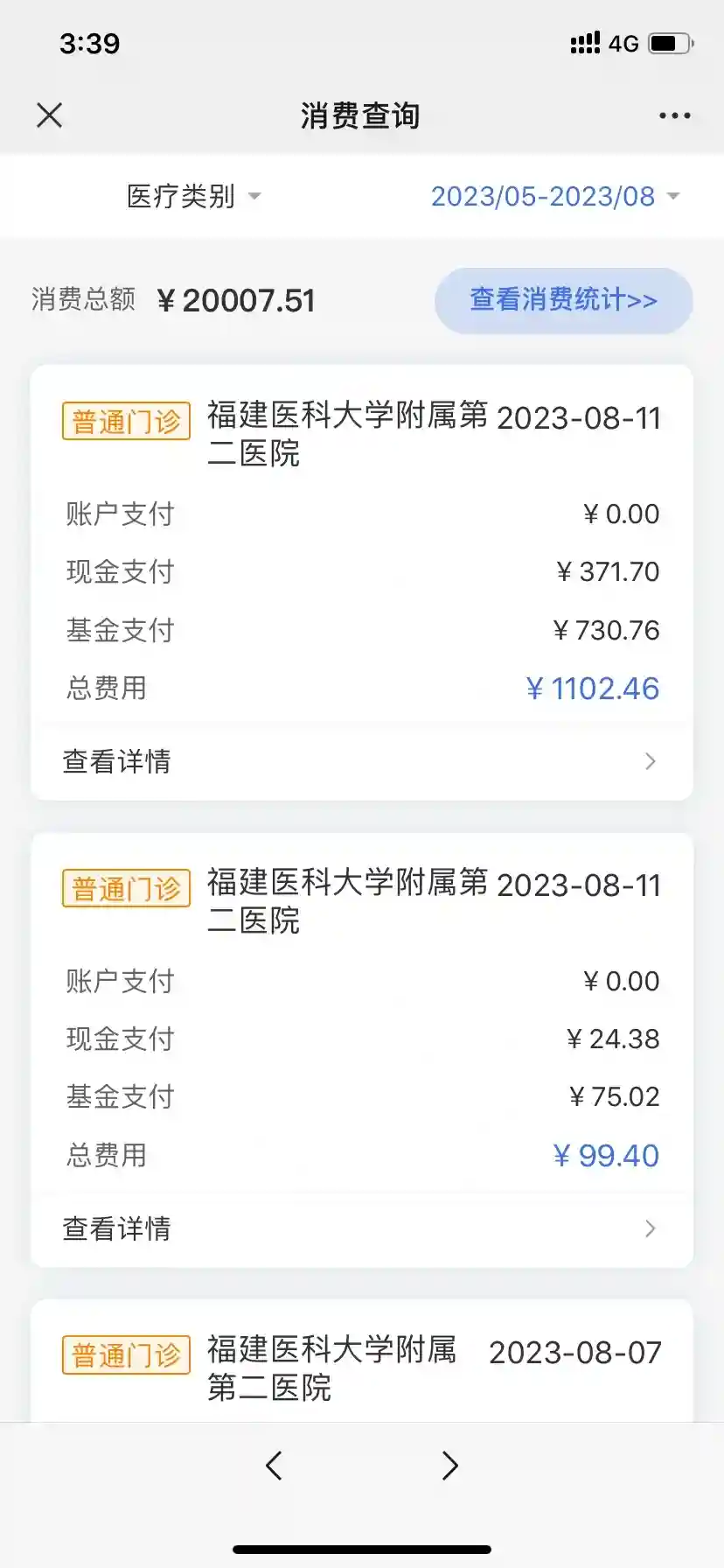
Task: Go back using the bottom left arrow
Action: (x=274, y=1465)
